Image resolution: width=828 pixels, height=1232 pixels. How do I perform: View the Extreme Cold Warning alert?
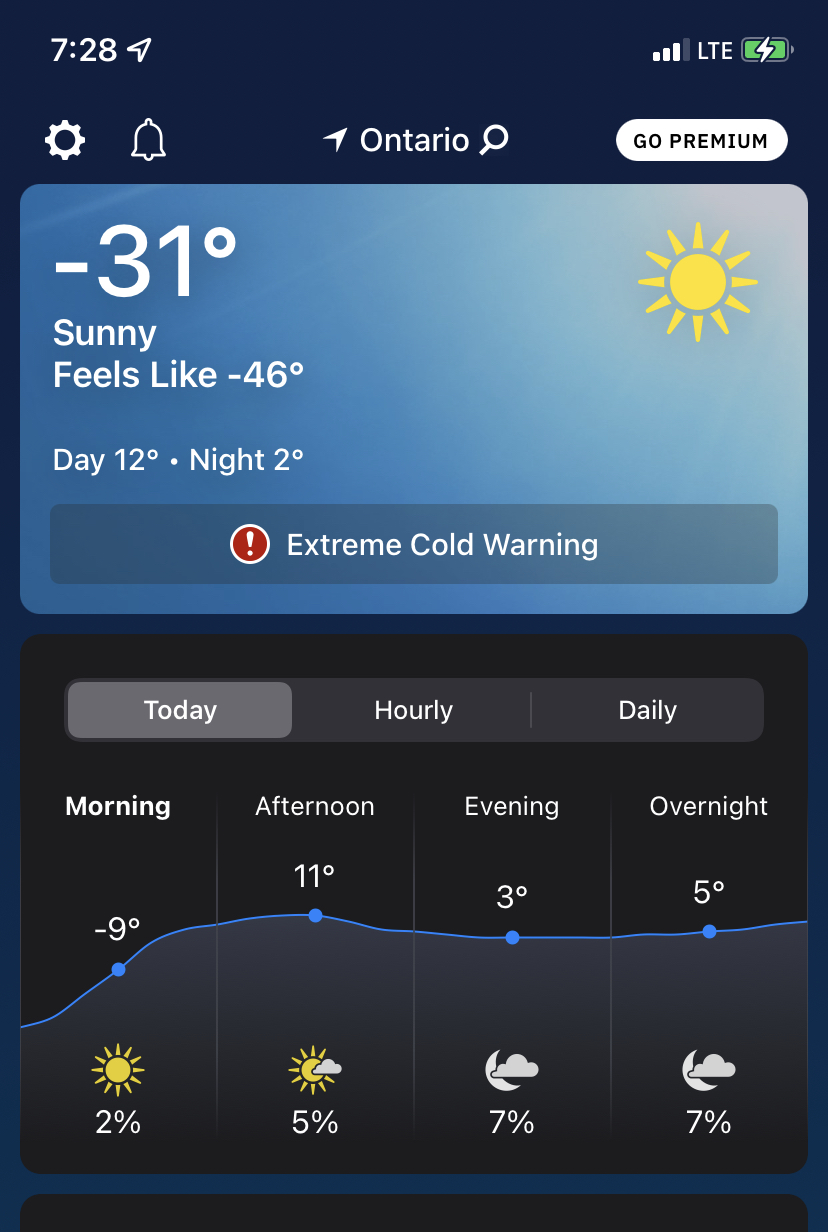(414, 545)
